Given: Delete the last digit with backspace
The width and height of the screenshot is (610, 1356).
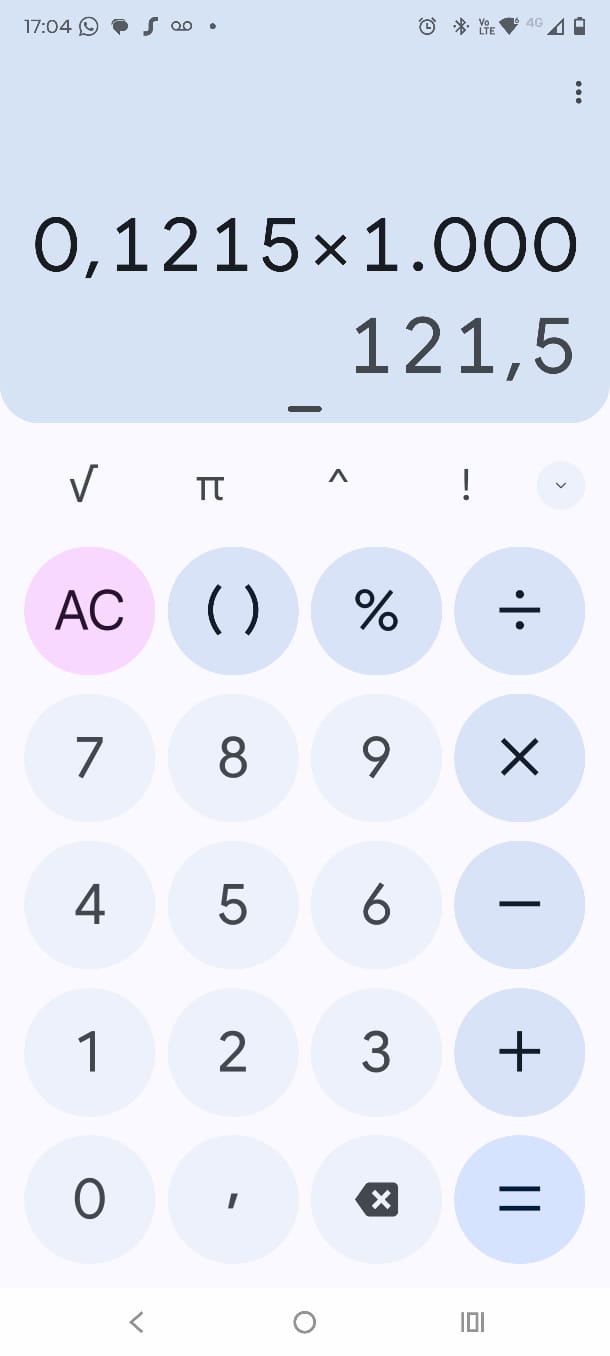Looking at the screenshot, I should (x=376, y=1199).
